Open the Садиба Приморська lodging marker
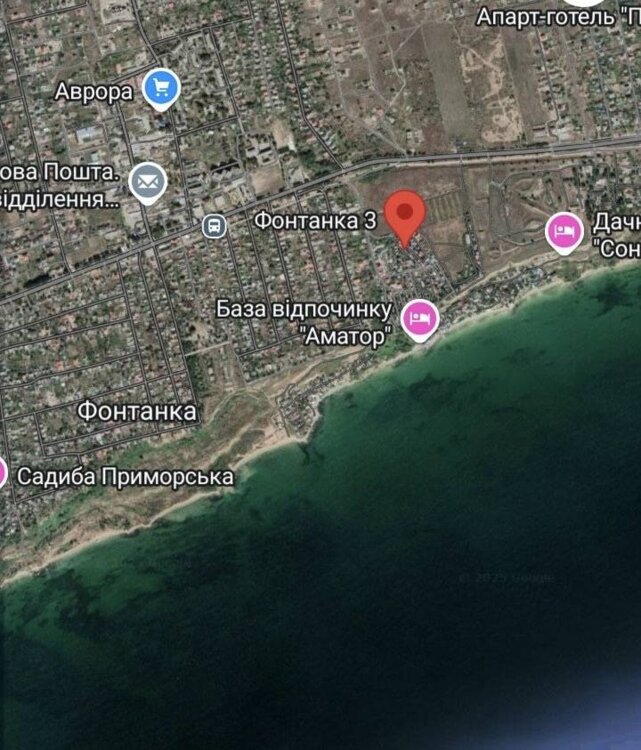 pos(3,473)
